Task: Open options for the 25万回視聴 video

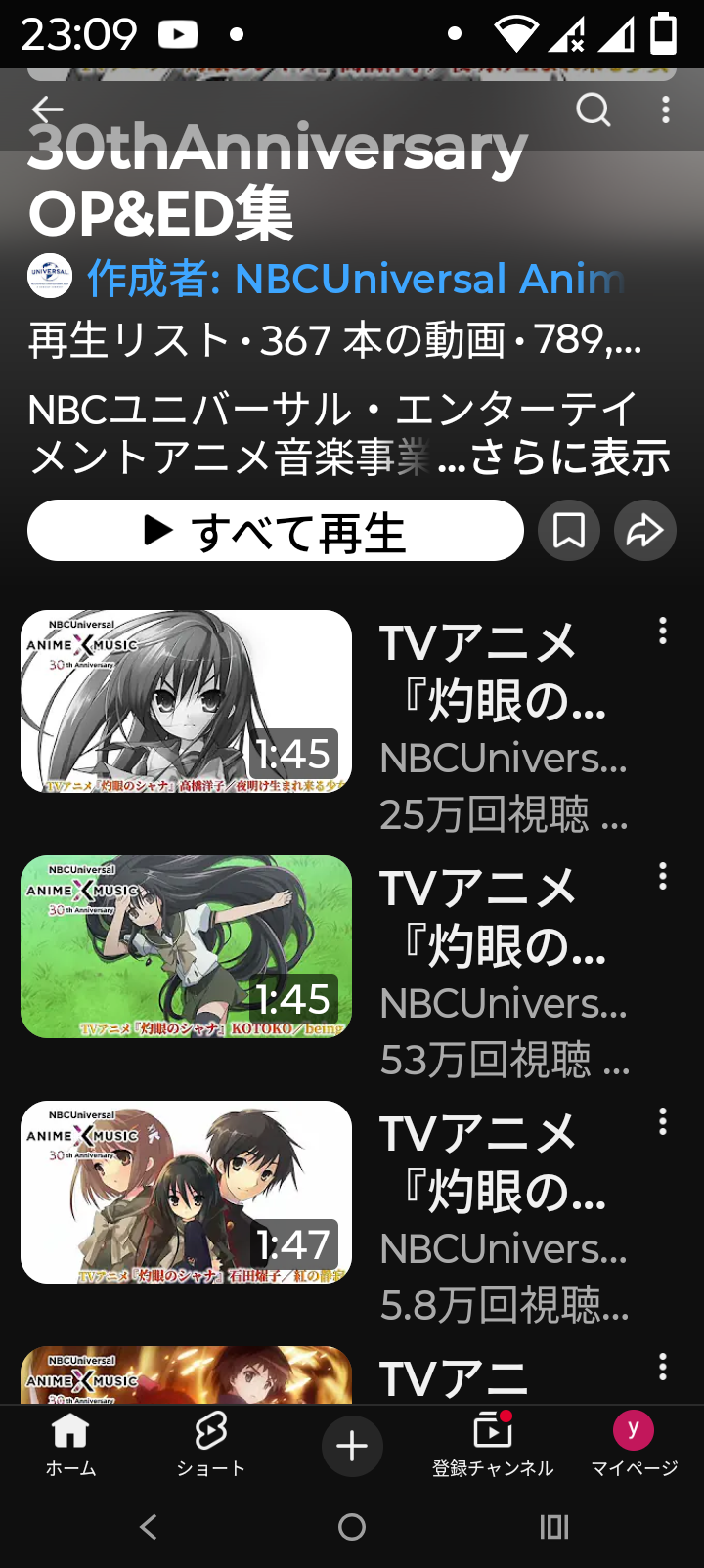Action: [663, 631]
